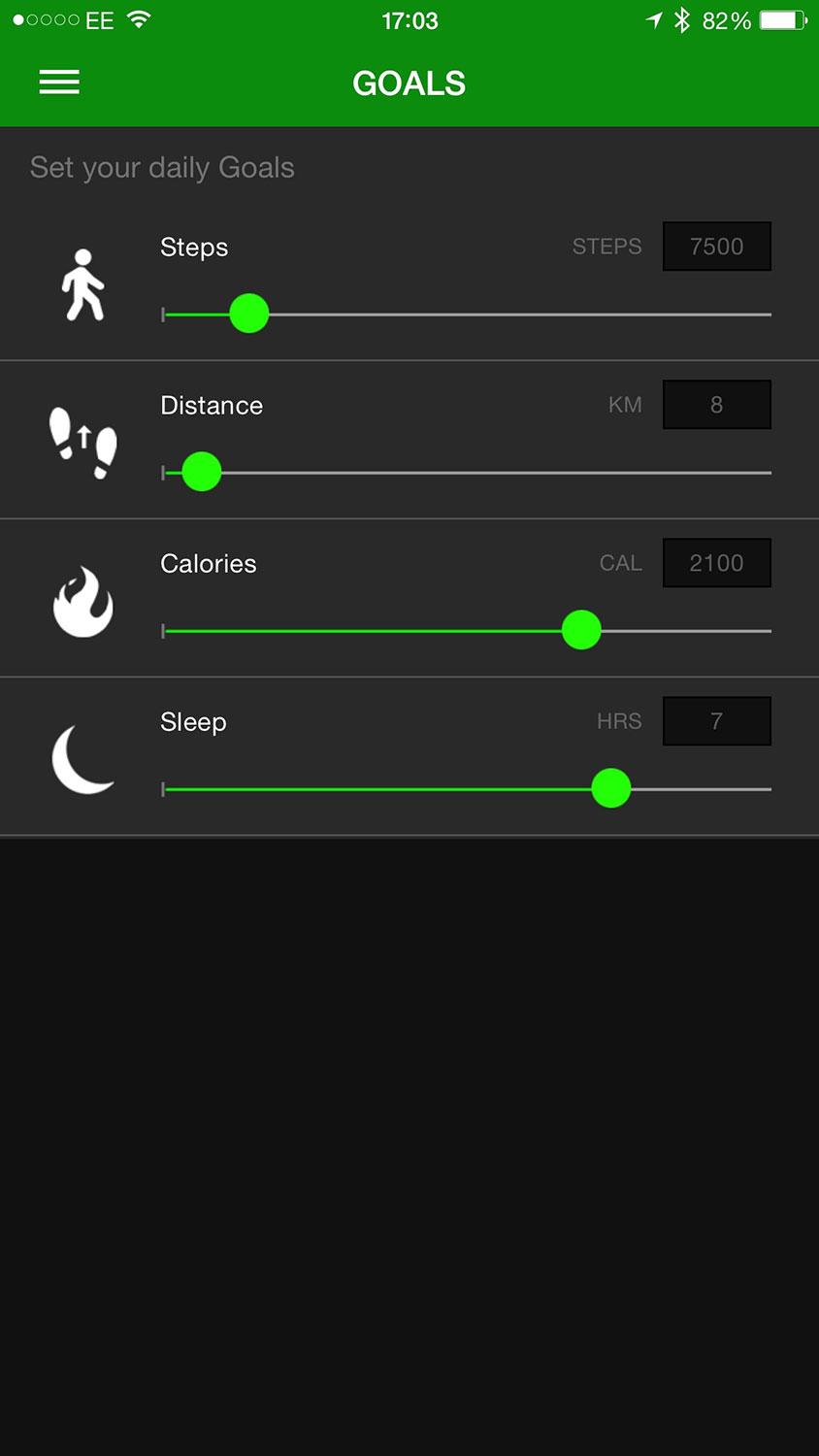Edit the Distance KM field showing 8
819x1456 pixels.
click(717, 405)
